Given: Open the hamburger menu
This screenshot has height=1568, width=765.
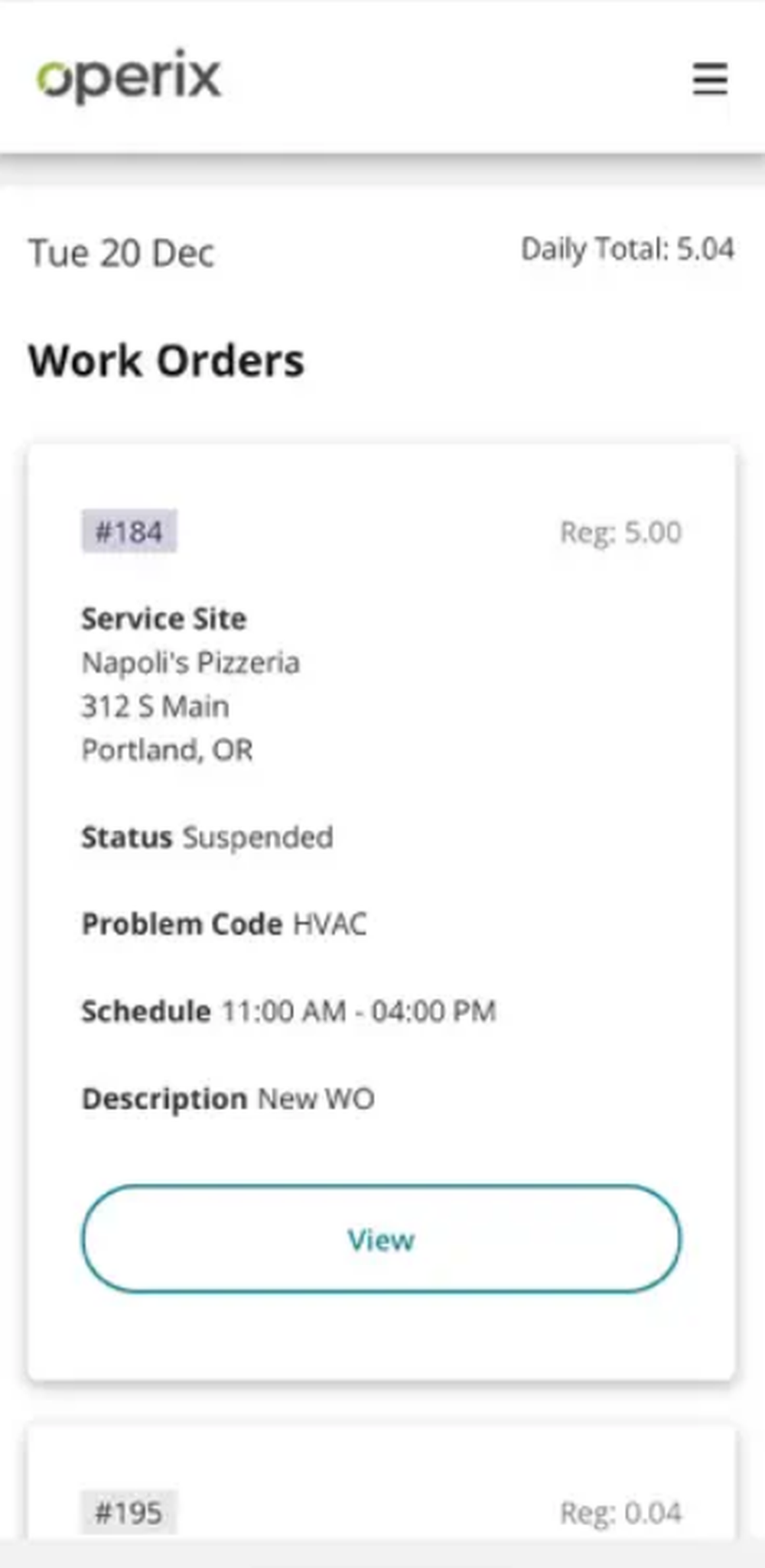Looking at the screenshot, I should 710,79.
